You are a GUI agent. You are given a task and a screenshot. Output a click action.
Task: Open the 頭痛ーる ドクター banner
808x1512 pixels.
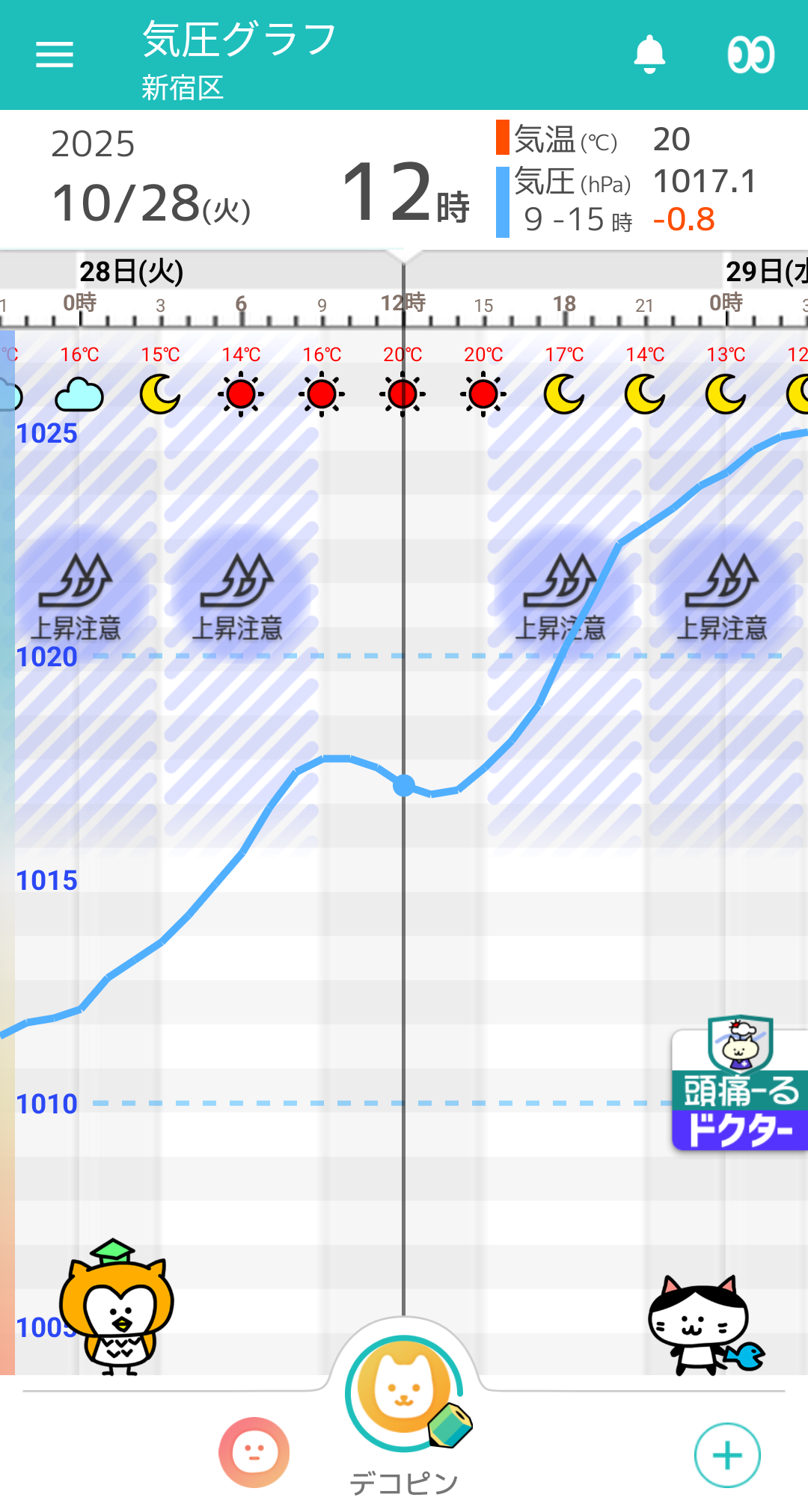pyautogui.click(x=739, y=1092)
